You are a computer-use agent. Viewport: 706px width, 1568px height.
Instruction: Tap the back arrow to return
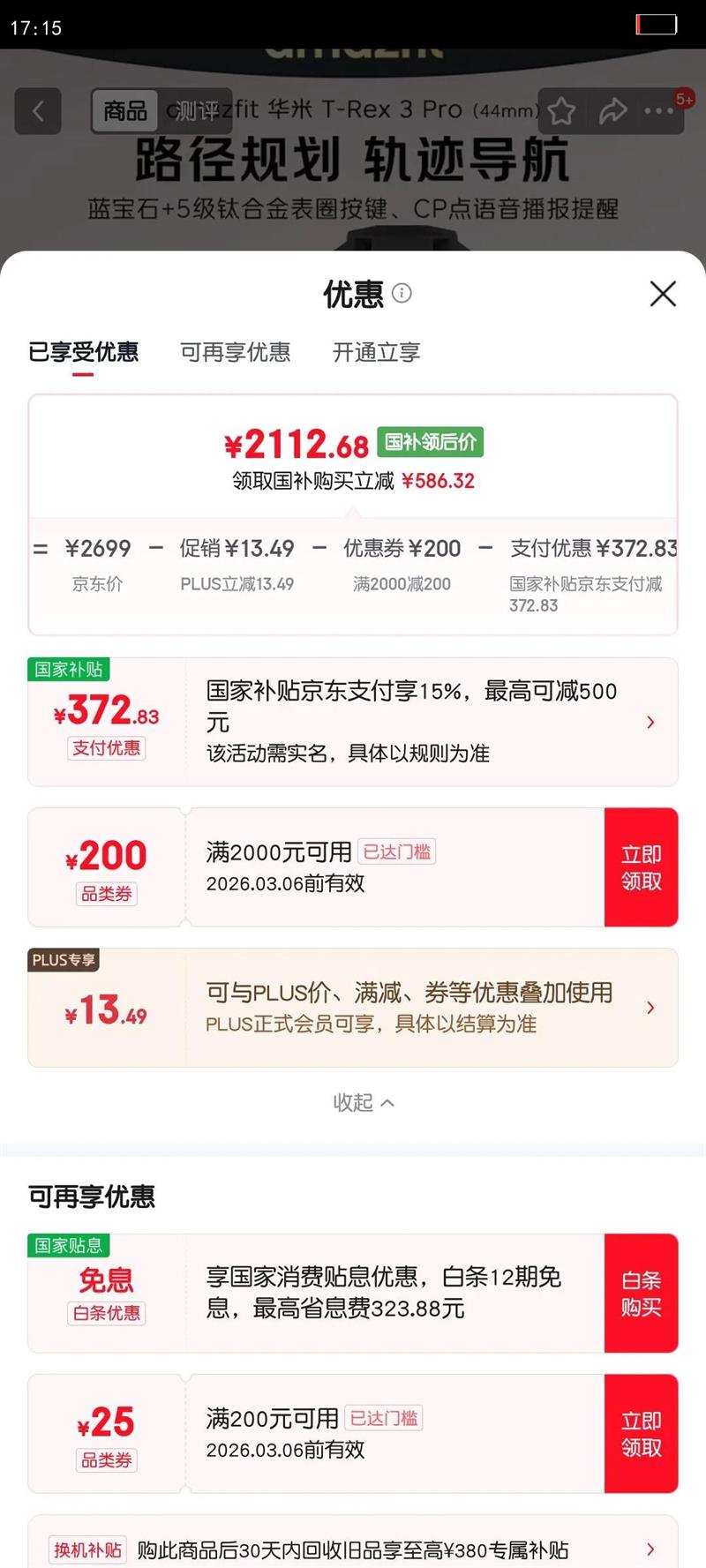click(x=37, y=111)
